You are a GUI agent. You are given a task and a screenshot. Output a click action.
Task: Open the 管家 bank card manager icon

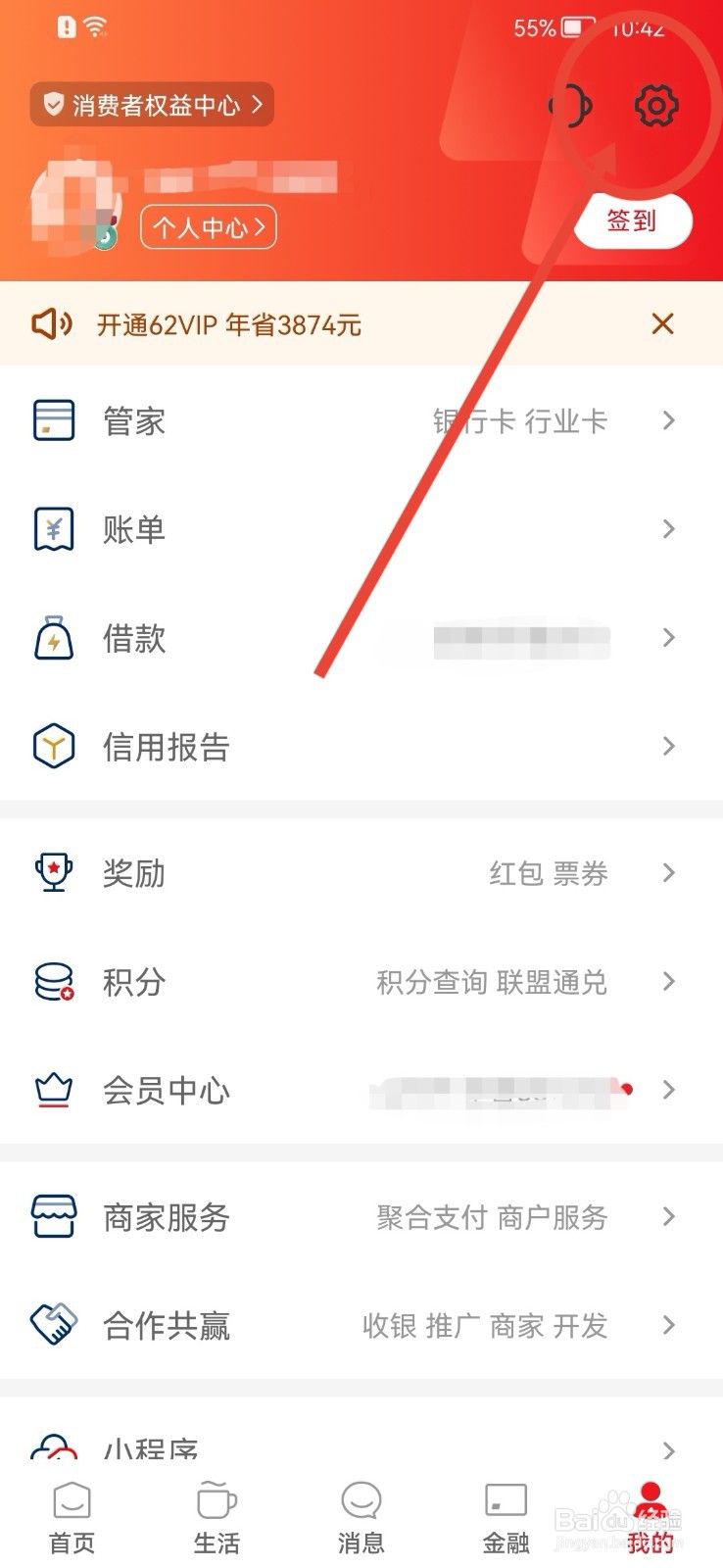pyautogui.click(x=54, y=419)
